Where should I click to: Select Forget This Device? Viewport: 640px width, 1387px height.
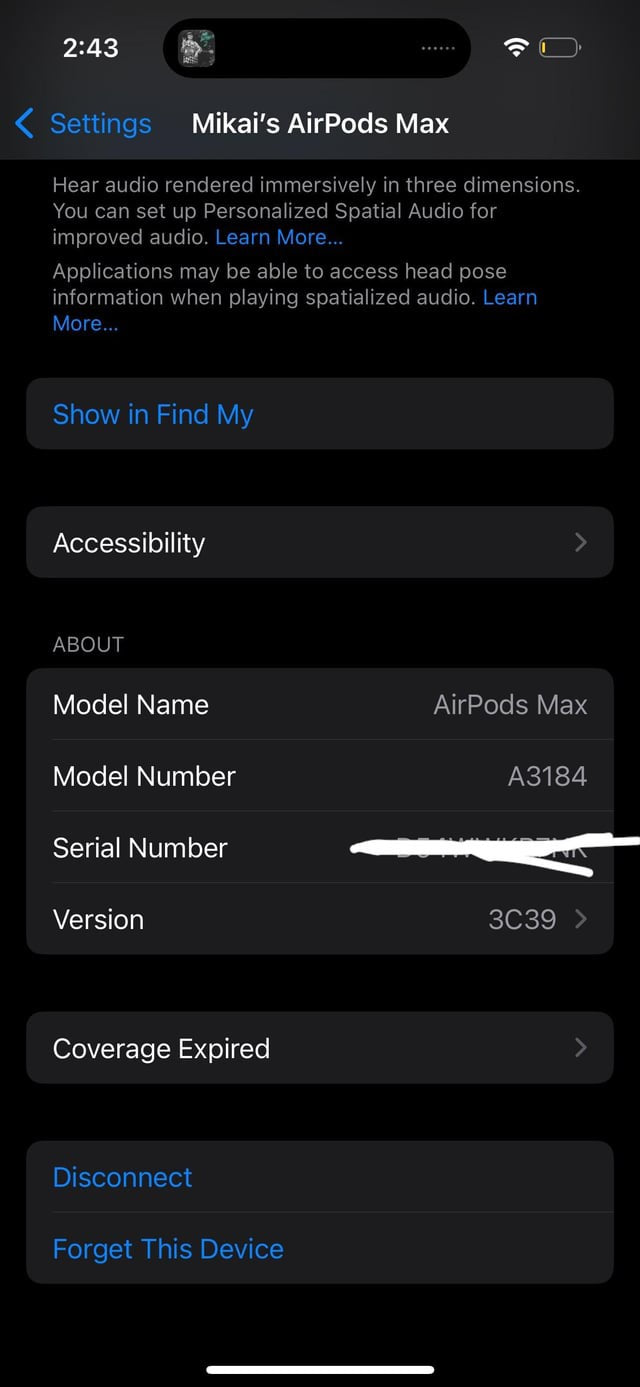pos(168,1249)
